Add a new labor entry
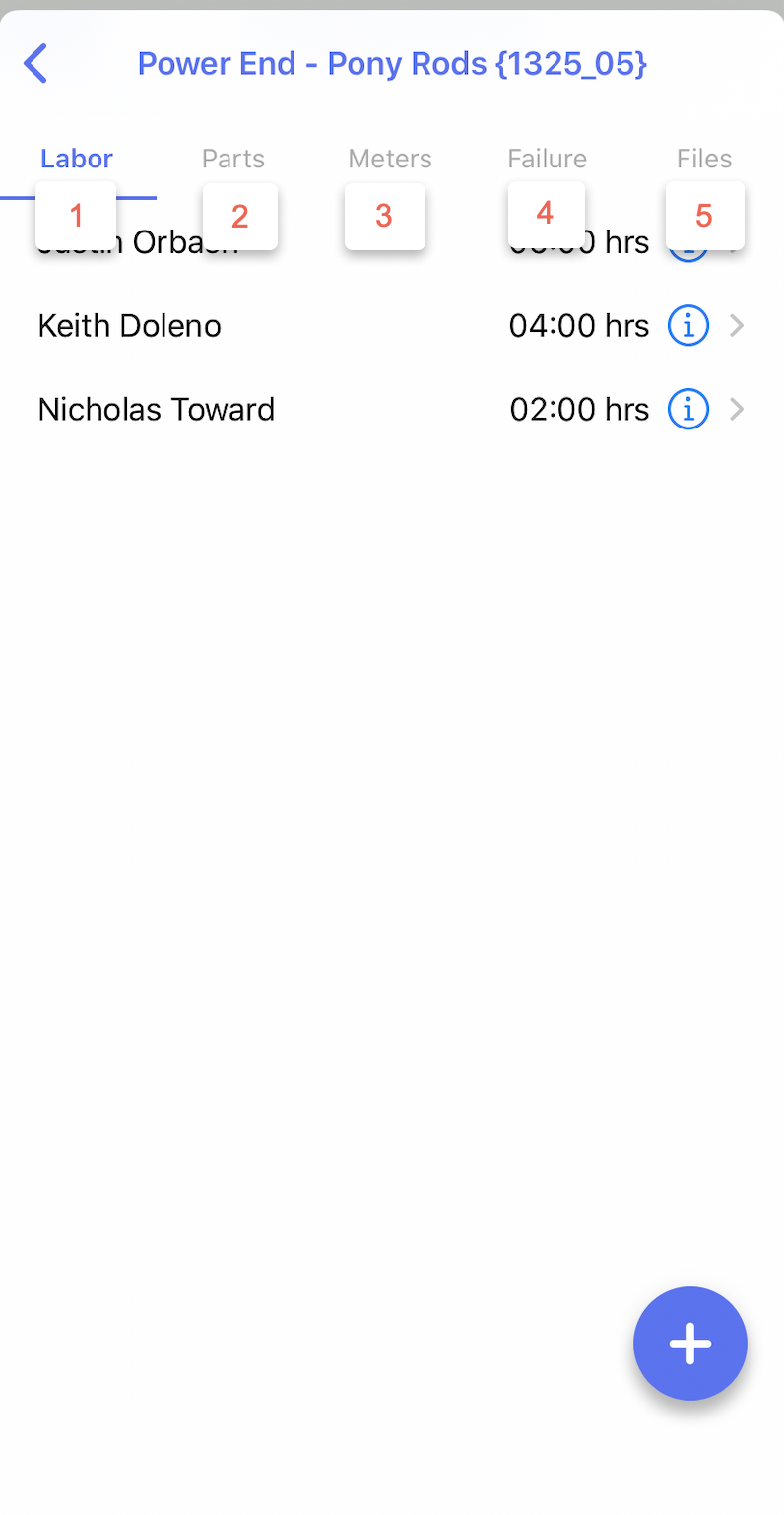Image resolution: width=784 pixels, height=1515 pixels. pyautogui.click(x=689, y=1344)
